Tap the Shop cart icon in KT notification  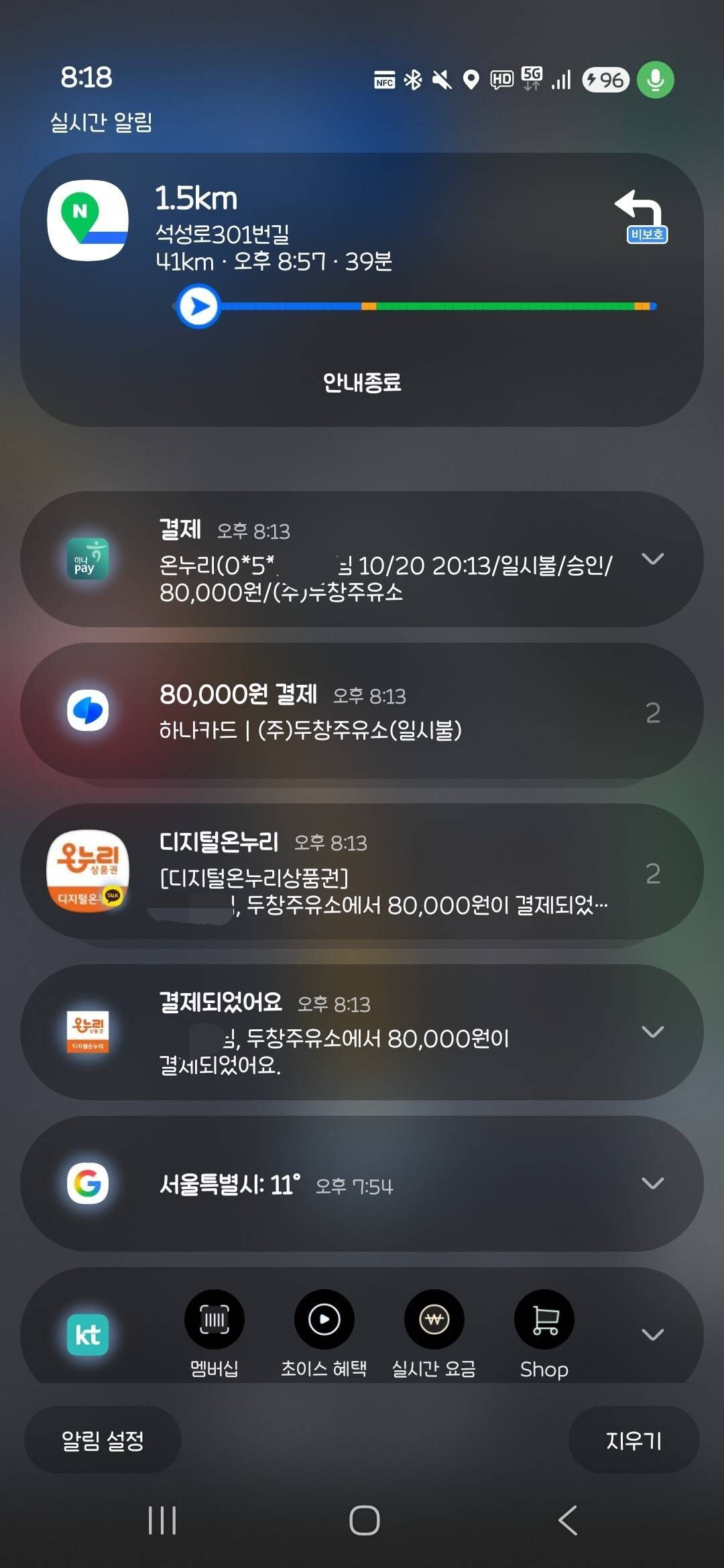pyautogui.click(x=544, y=1319)
